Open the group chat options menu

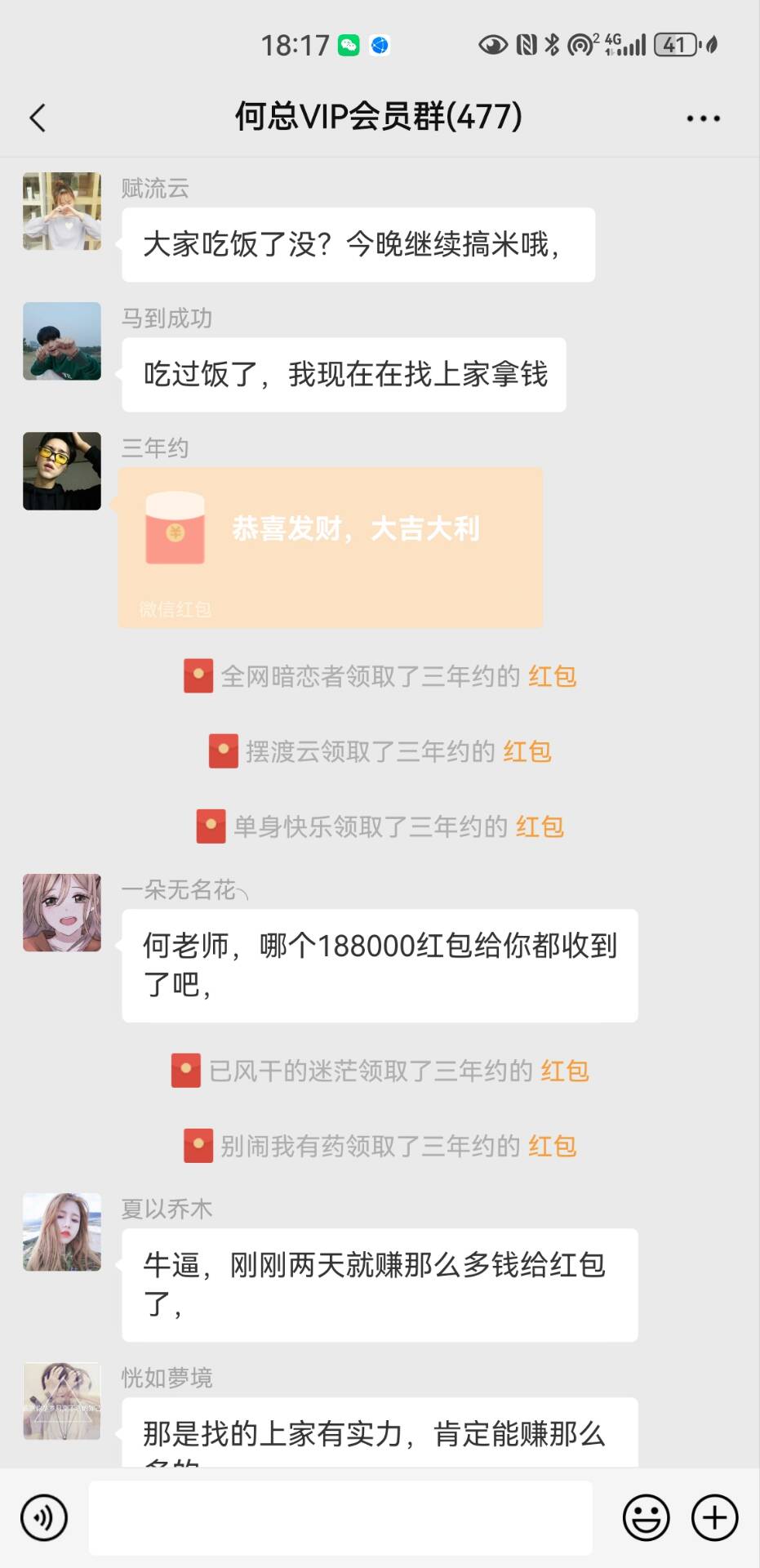(x=703, y=117)
